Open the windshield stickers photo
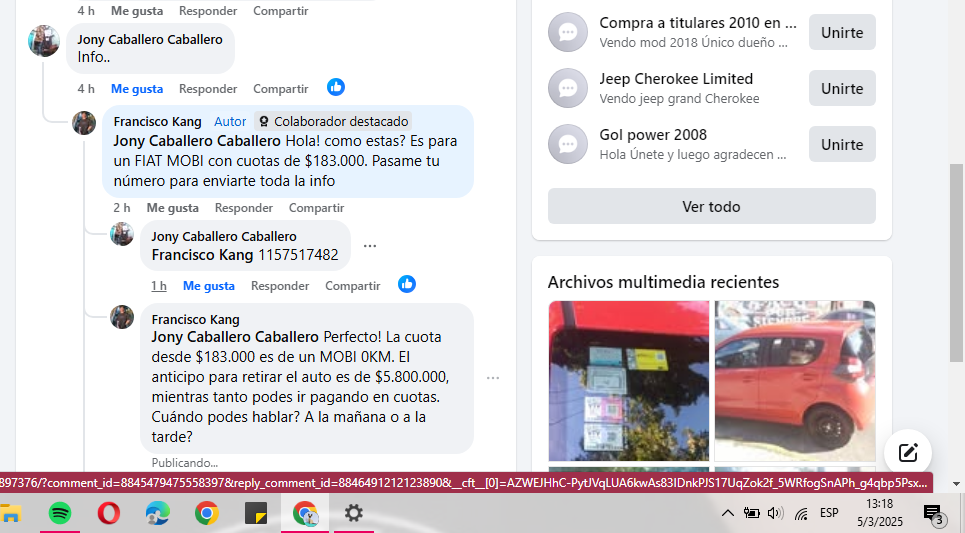This screenshot has height=533, width=965. [628, 381]
